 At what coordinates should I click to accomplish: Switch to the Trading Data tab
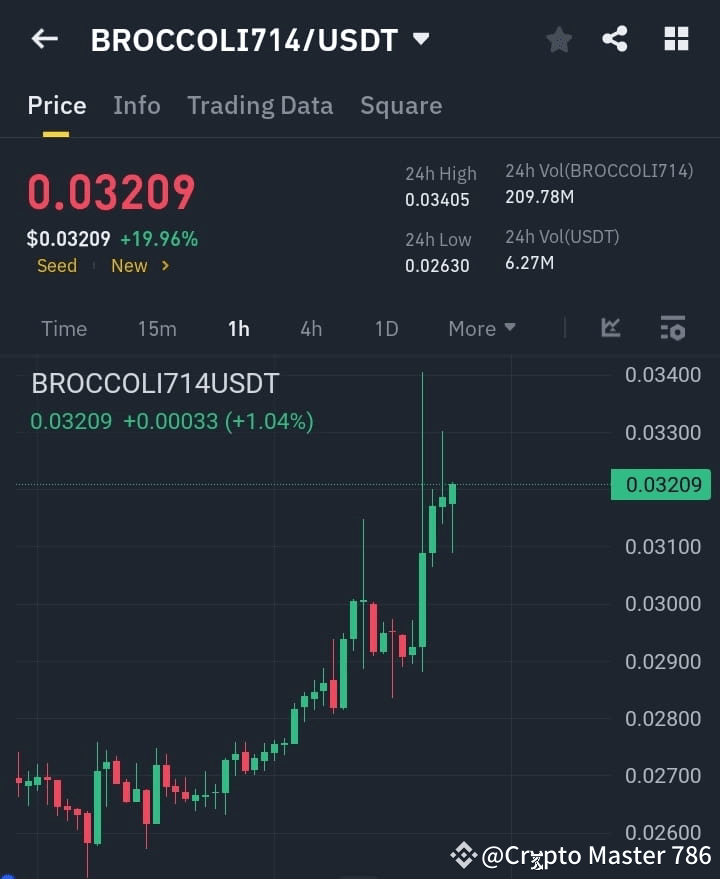click(260, 105)
